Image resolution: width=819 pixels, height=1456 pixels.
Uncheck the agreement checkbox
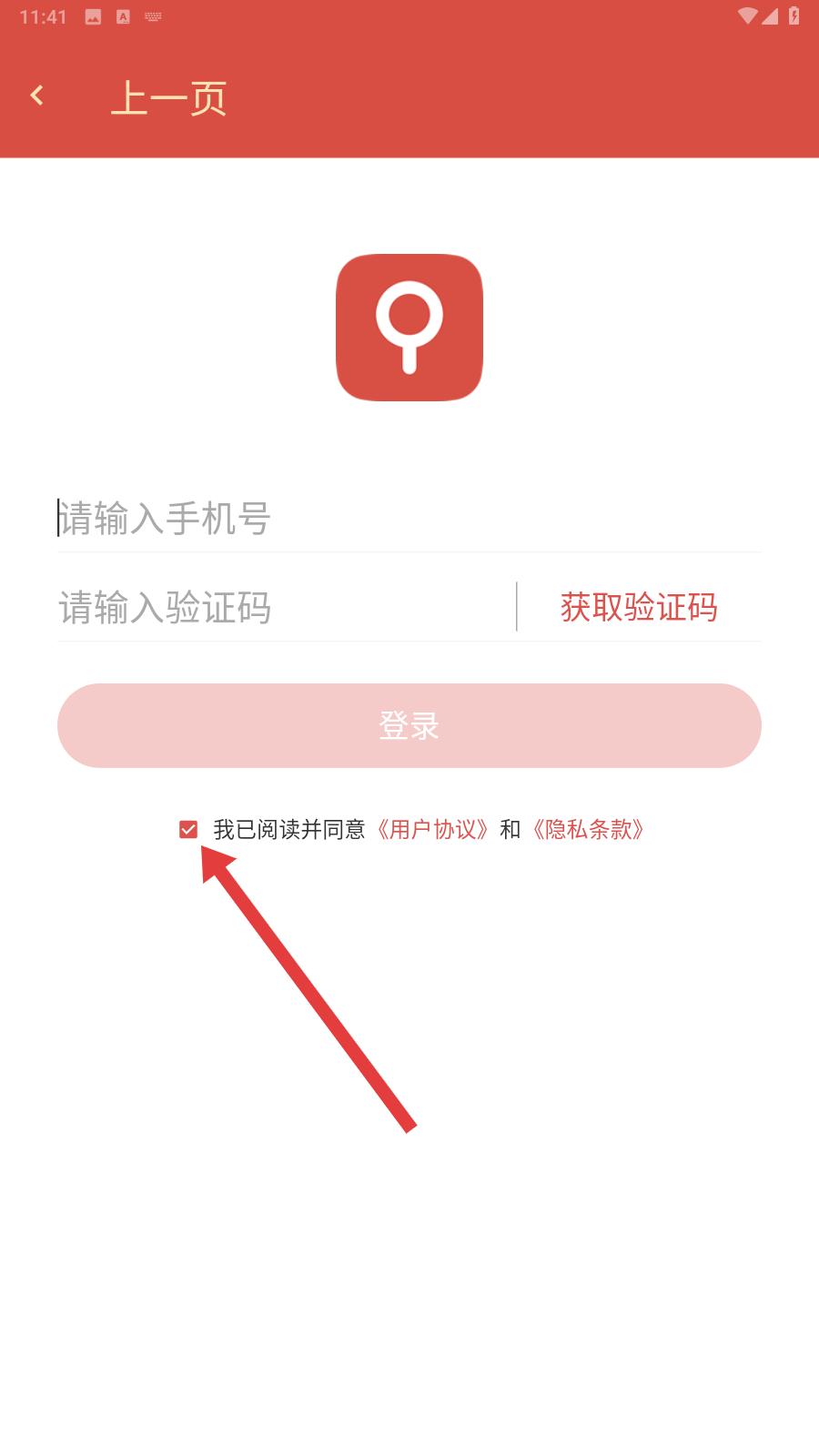188,829
